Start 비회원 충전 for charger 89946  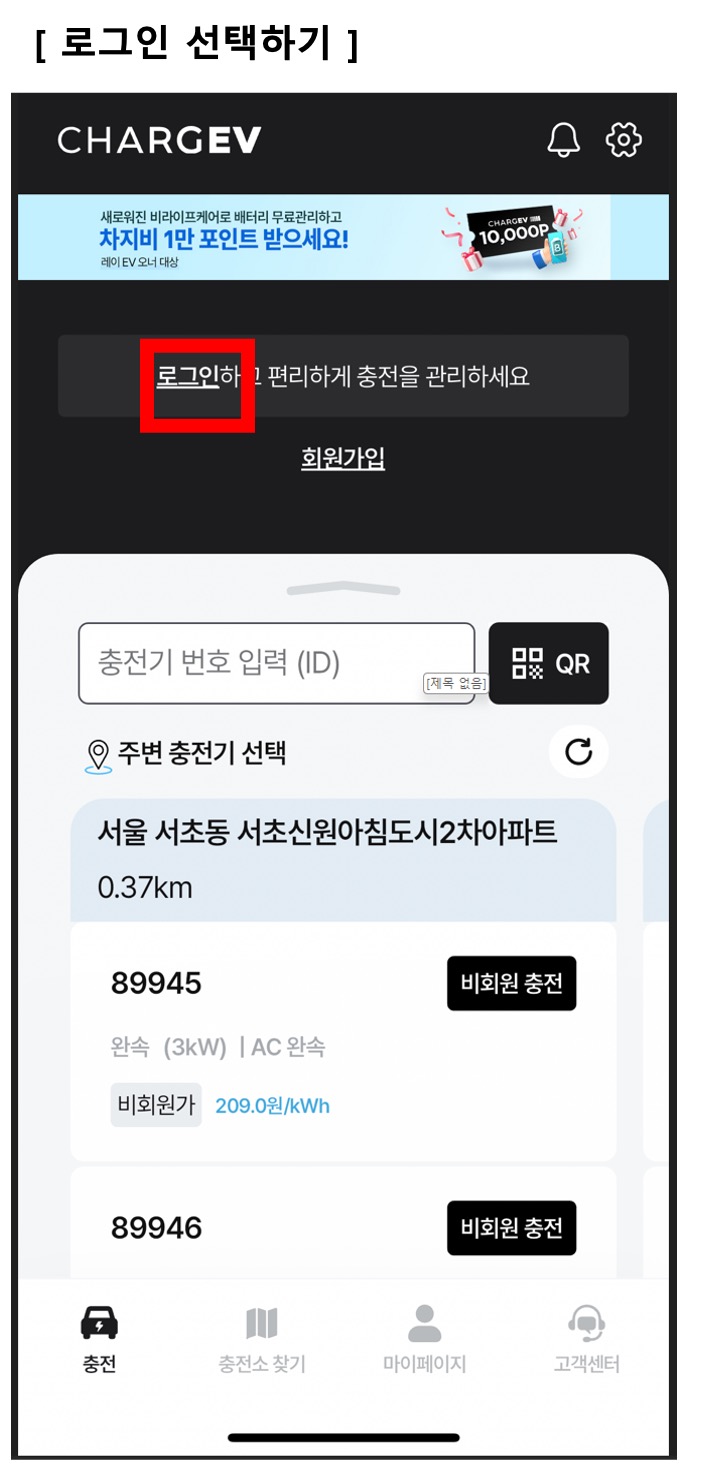tap(511, 1227)
